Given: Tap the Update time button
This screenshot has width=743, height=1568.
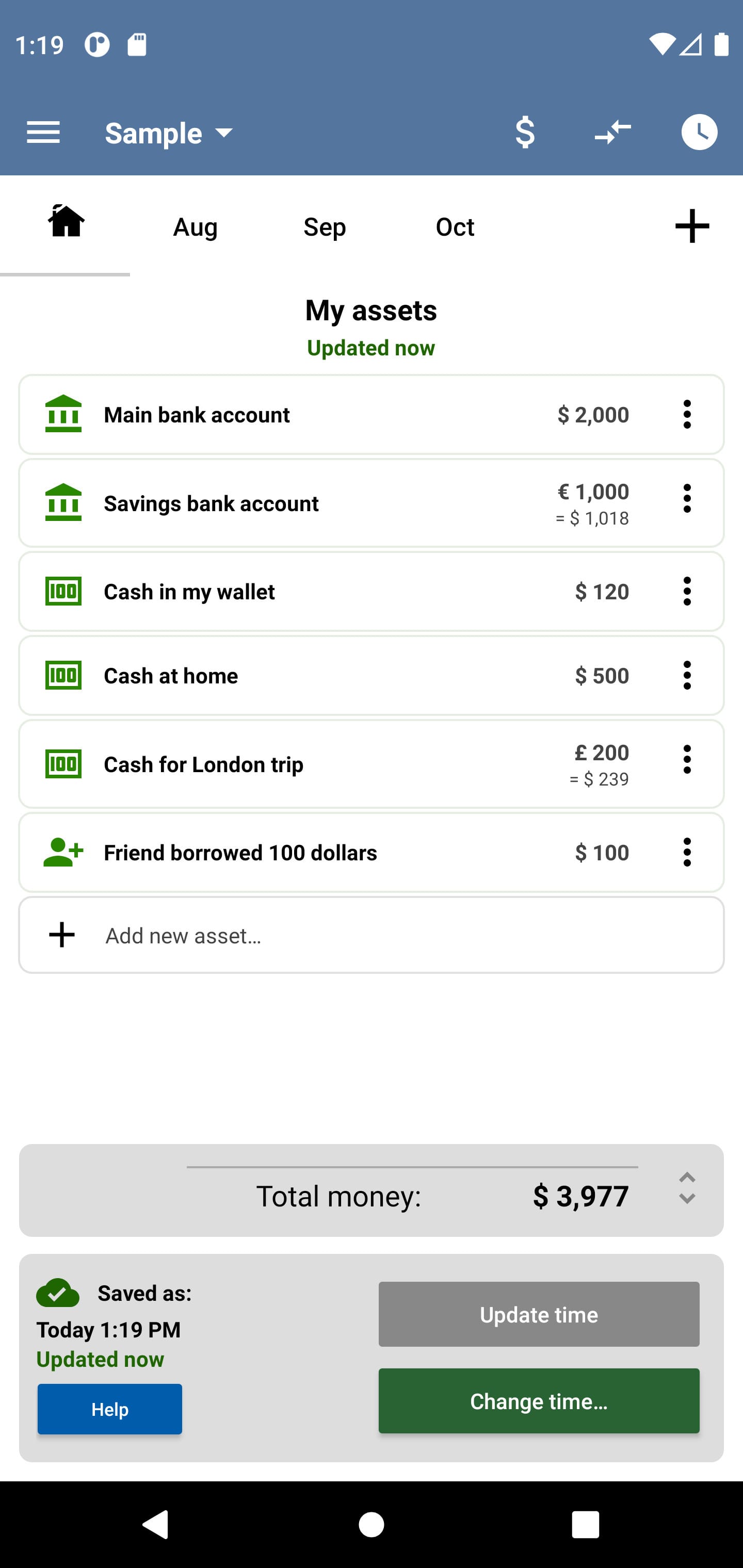Looking at the screenshot, I should point(539,1314).
